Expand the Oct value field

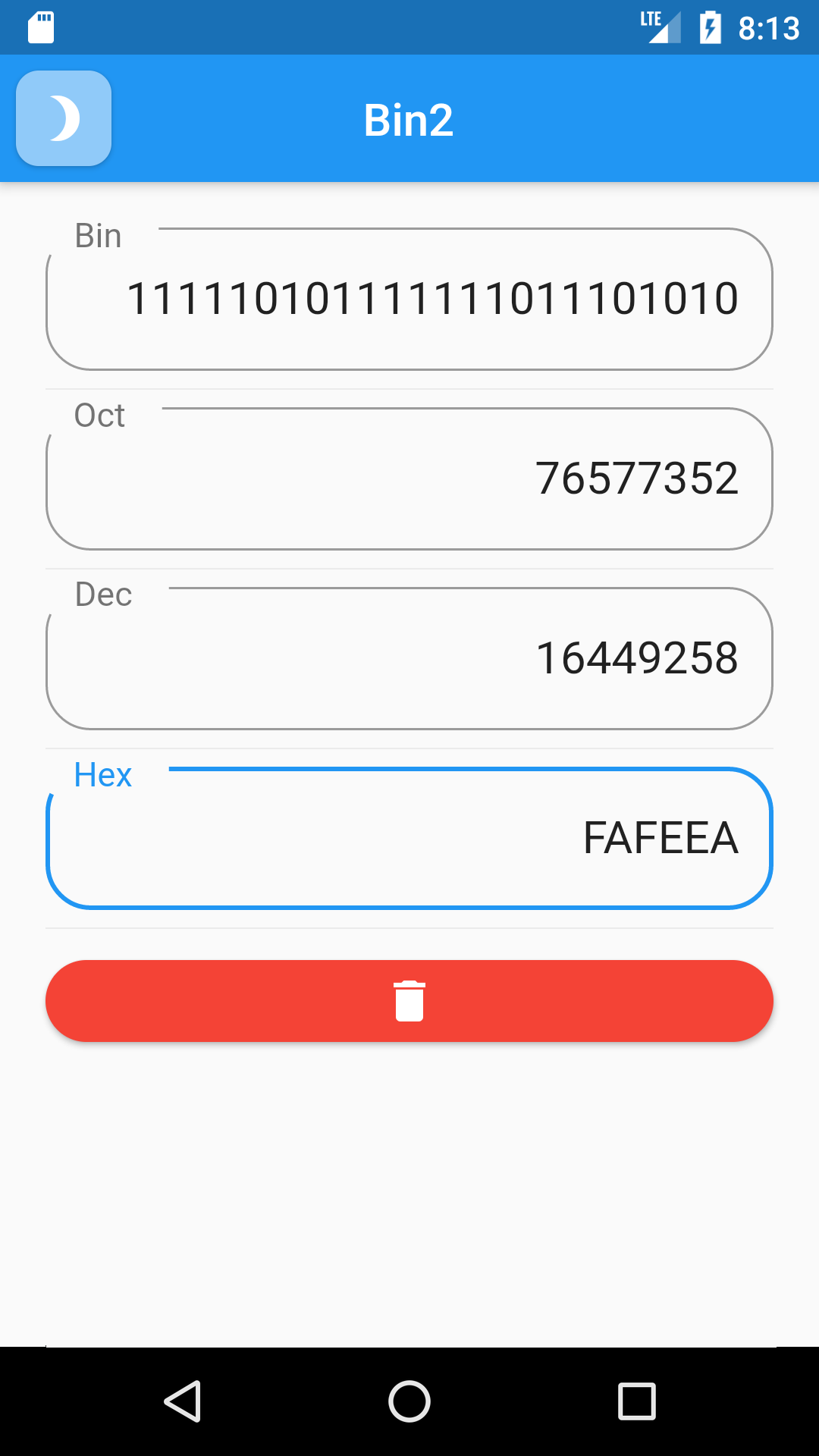pyautogui.click(x=409, y=478)
